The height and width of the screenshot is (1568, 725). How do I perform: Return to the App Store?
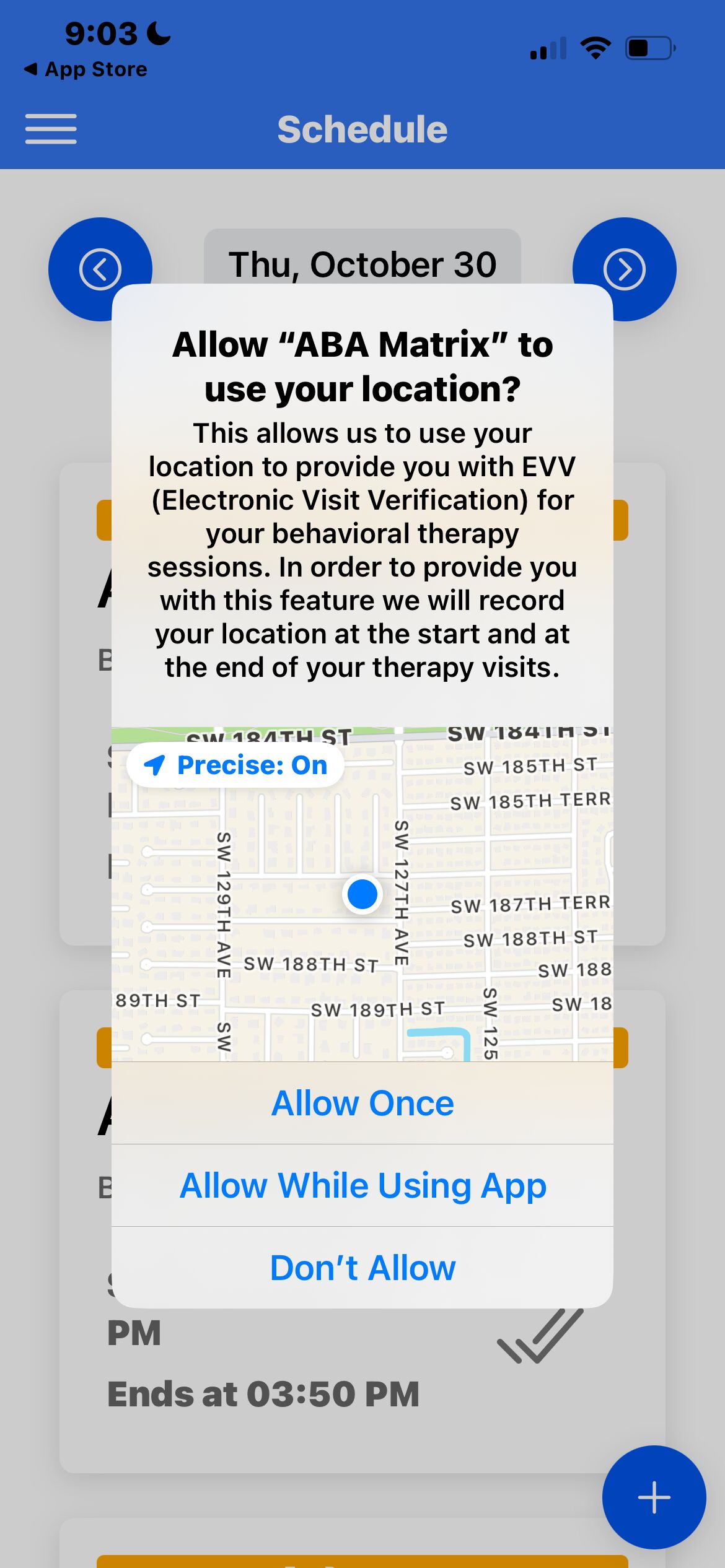point(87,69)
